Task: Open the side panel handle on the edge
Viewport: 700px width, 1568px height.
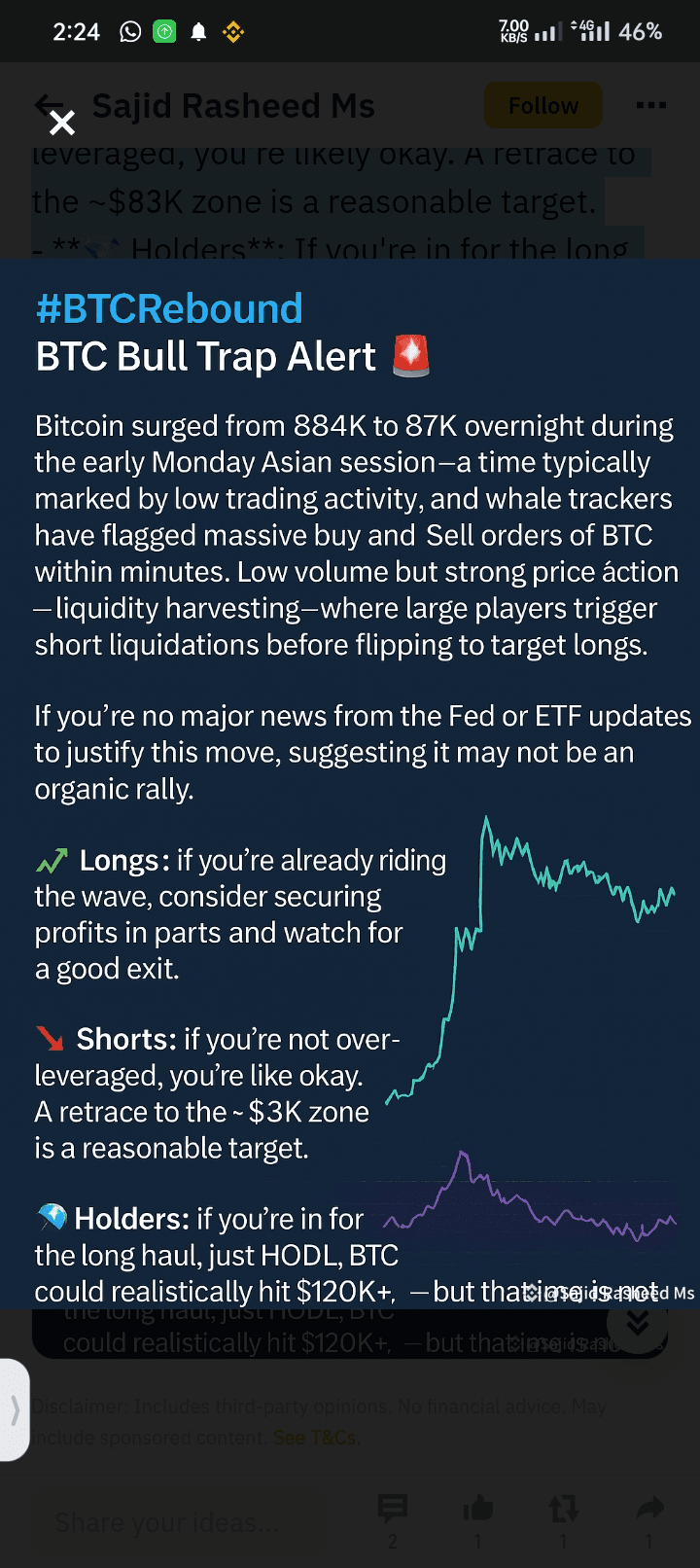Action: 14,1409
